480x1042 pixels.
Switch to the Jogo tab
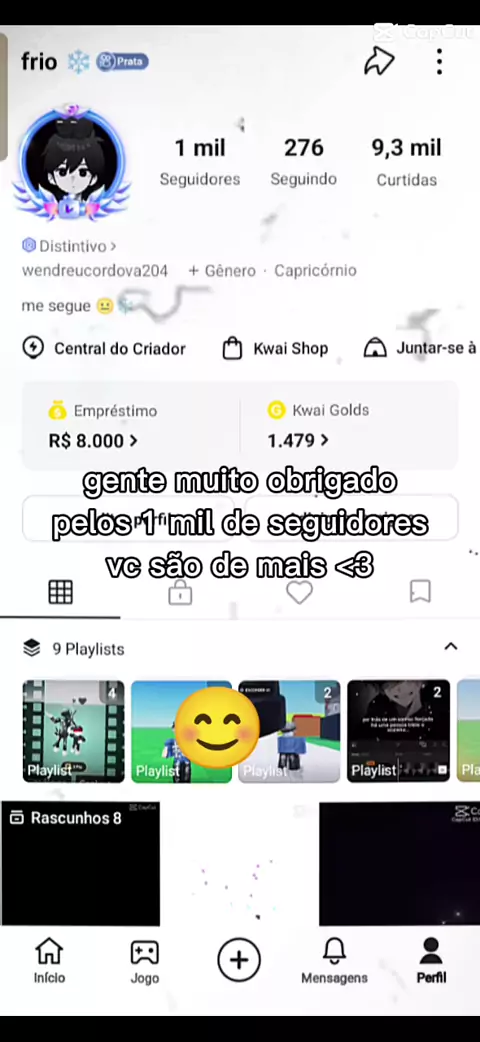(144, 961)
